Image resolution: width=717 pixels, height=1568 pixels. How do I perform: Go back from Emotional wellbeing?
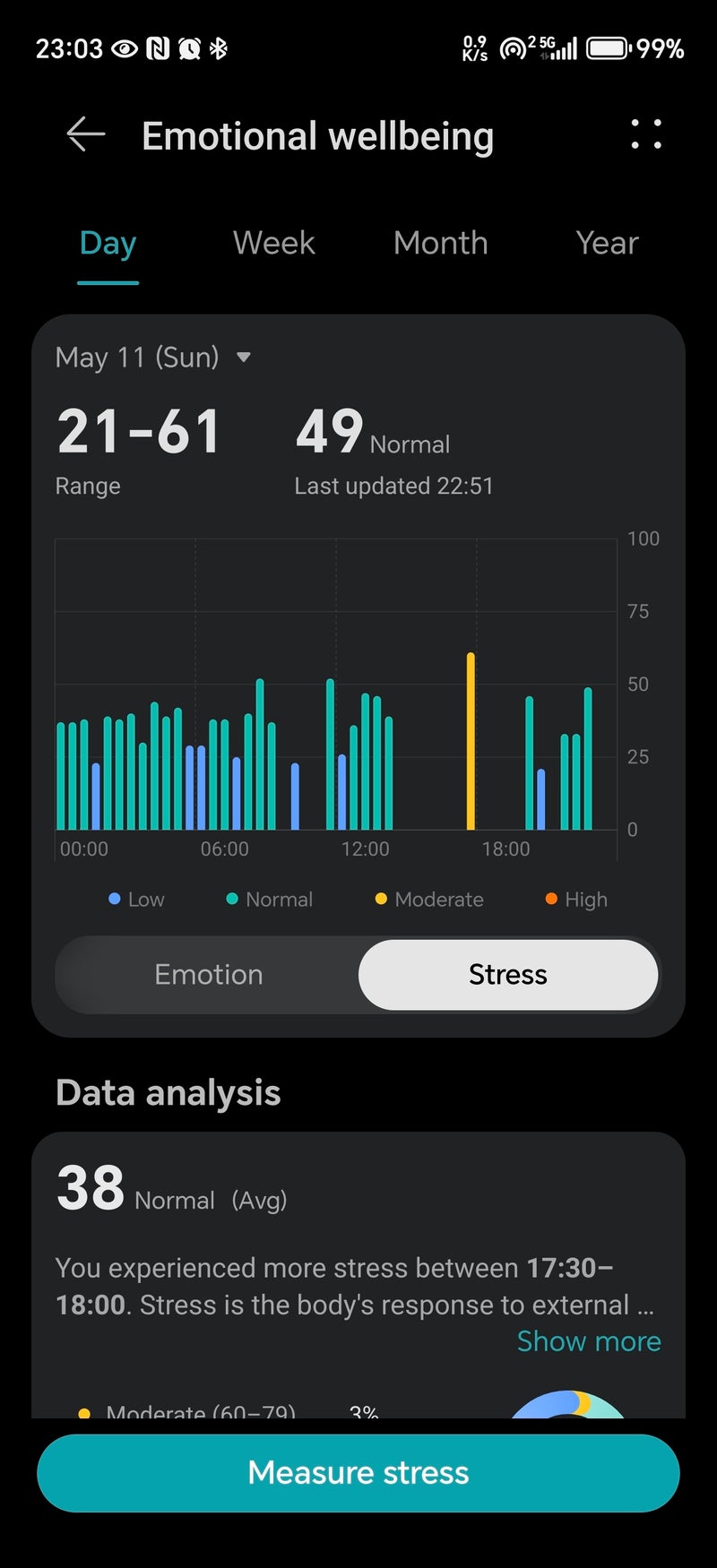coord(86,135)
